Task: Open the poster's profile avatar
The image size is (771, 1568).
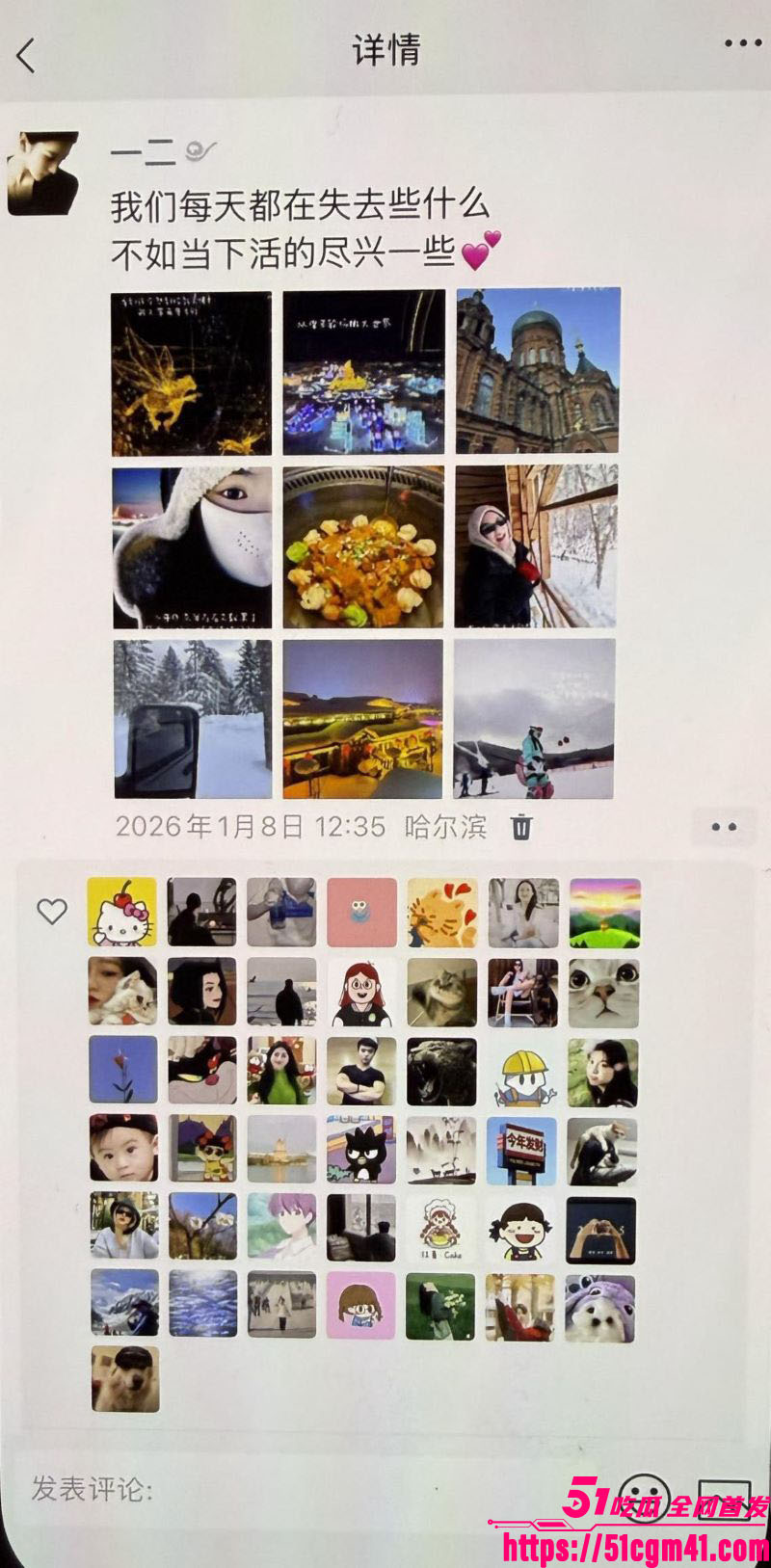Action: (x=43, y=173)
